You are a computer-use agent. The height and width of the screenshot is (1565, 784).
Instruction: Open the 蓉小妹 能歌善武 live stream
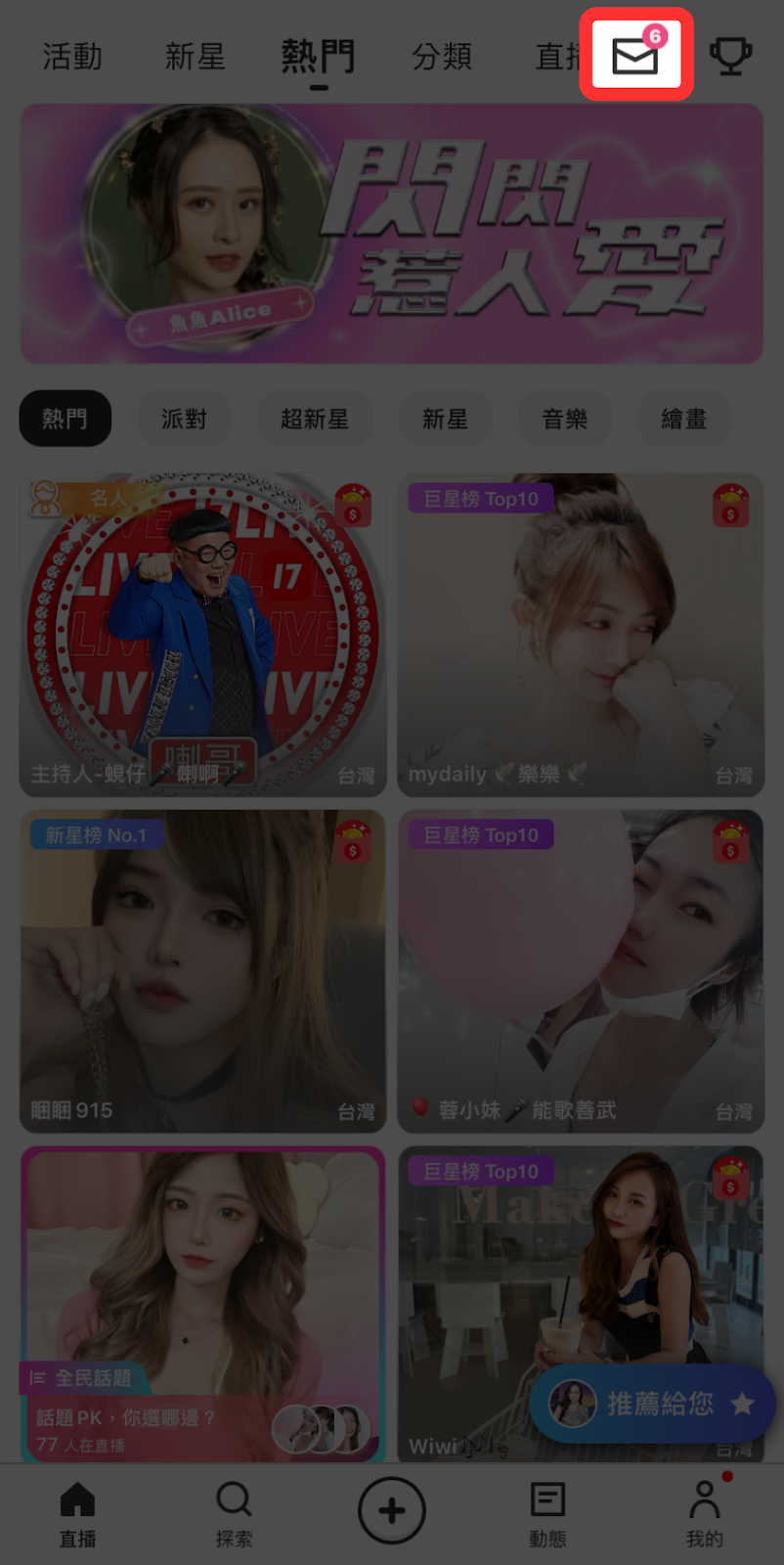point(581,971)
